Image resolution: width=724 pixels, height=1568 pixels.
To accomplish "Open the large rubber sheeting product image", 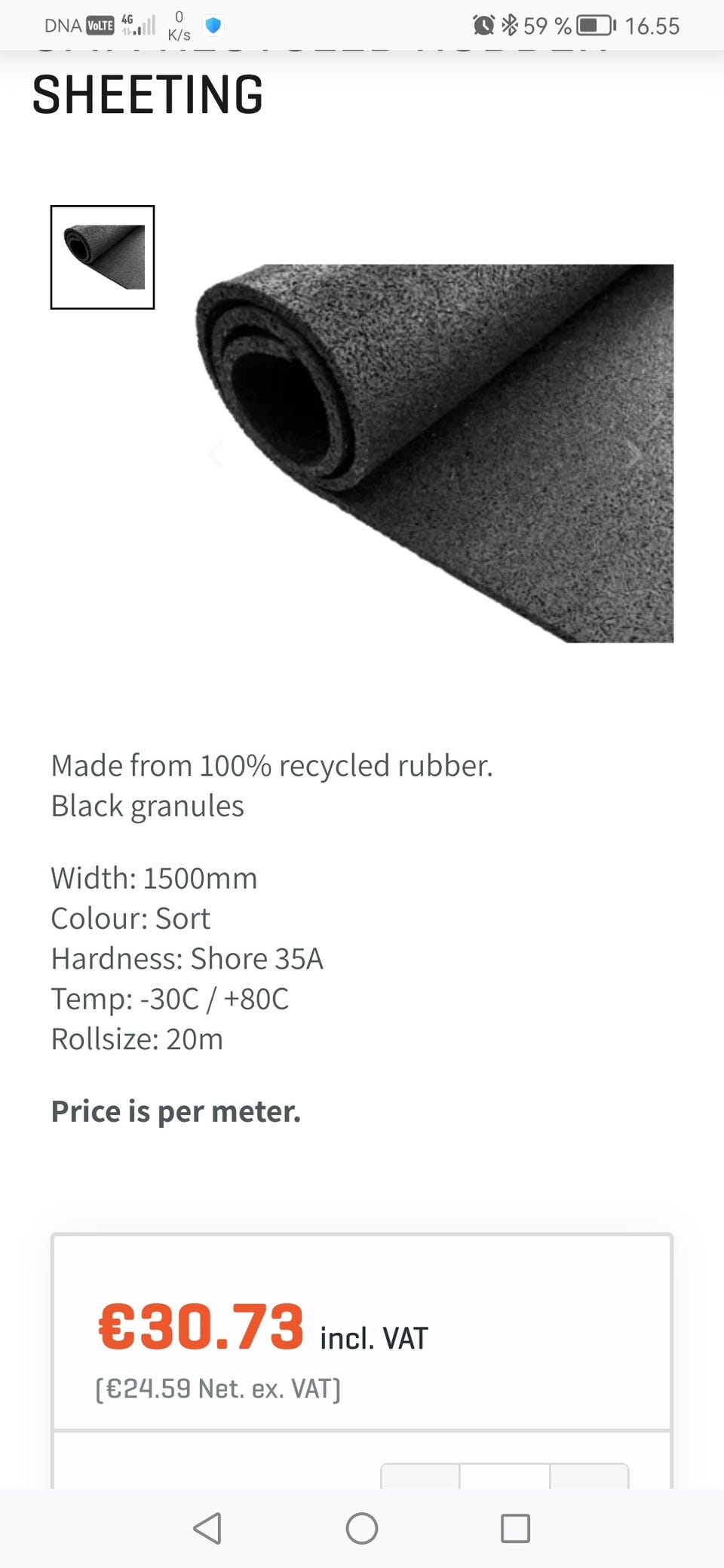I will tap(434, 453).
